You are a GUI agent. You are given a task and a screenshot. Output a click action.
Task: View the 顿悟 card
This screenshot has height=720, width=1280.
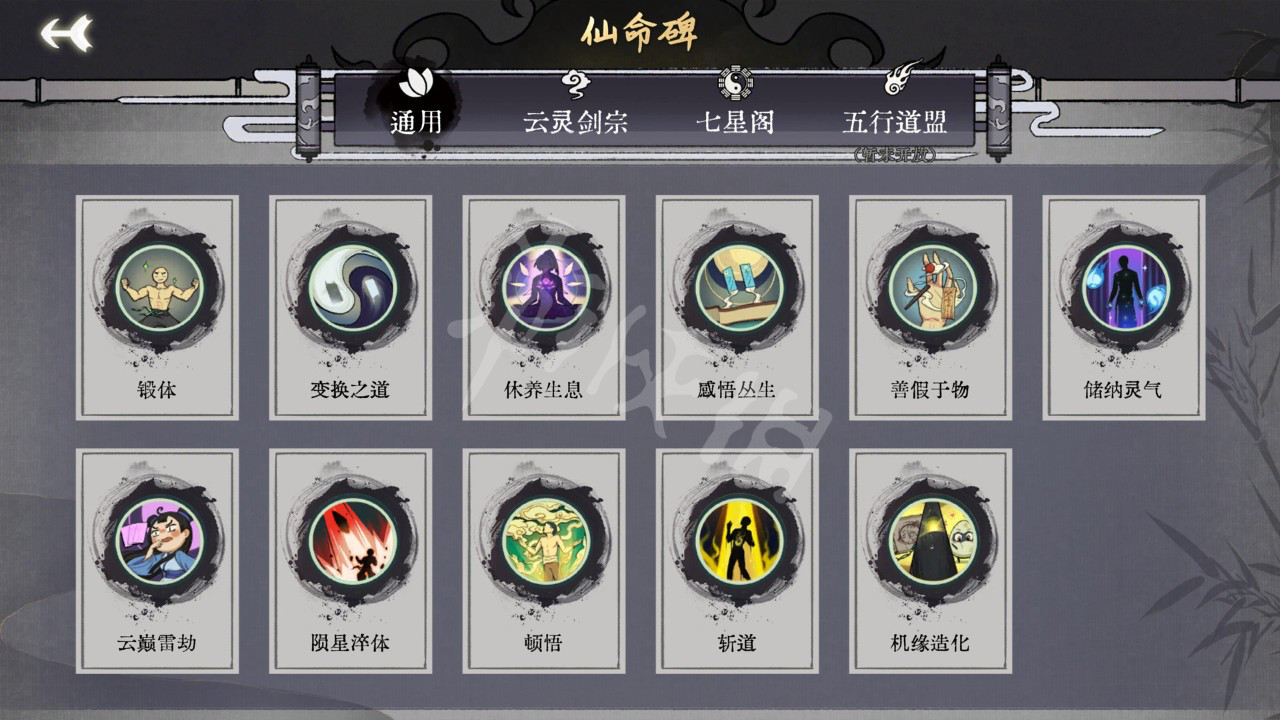pyautogui.click(x=544, y=560)
